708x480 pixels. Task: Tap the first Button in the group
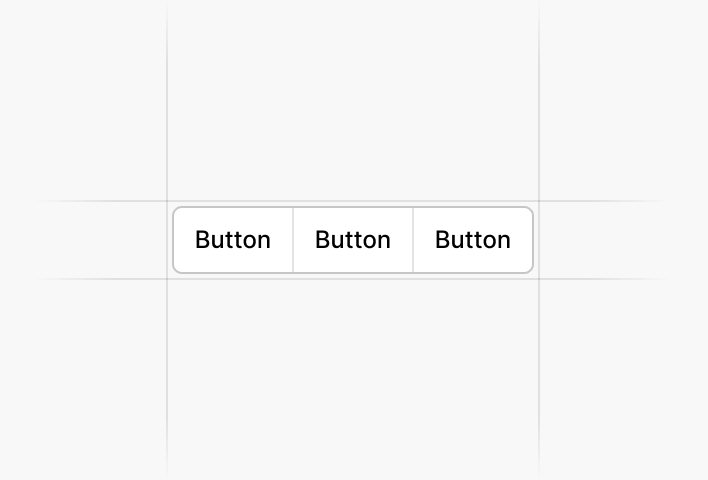point(233,240)
